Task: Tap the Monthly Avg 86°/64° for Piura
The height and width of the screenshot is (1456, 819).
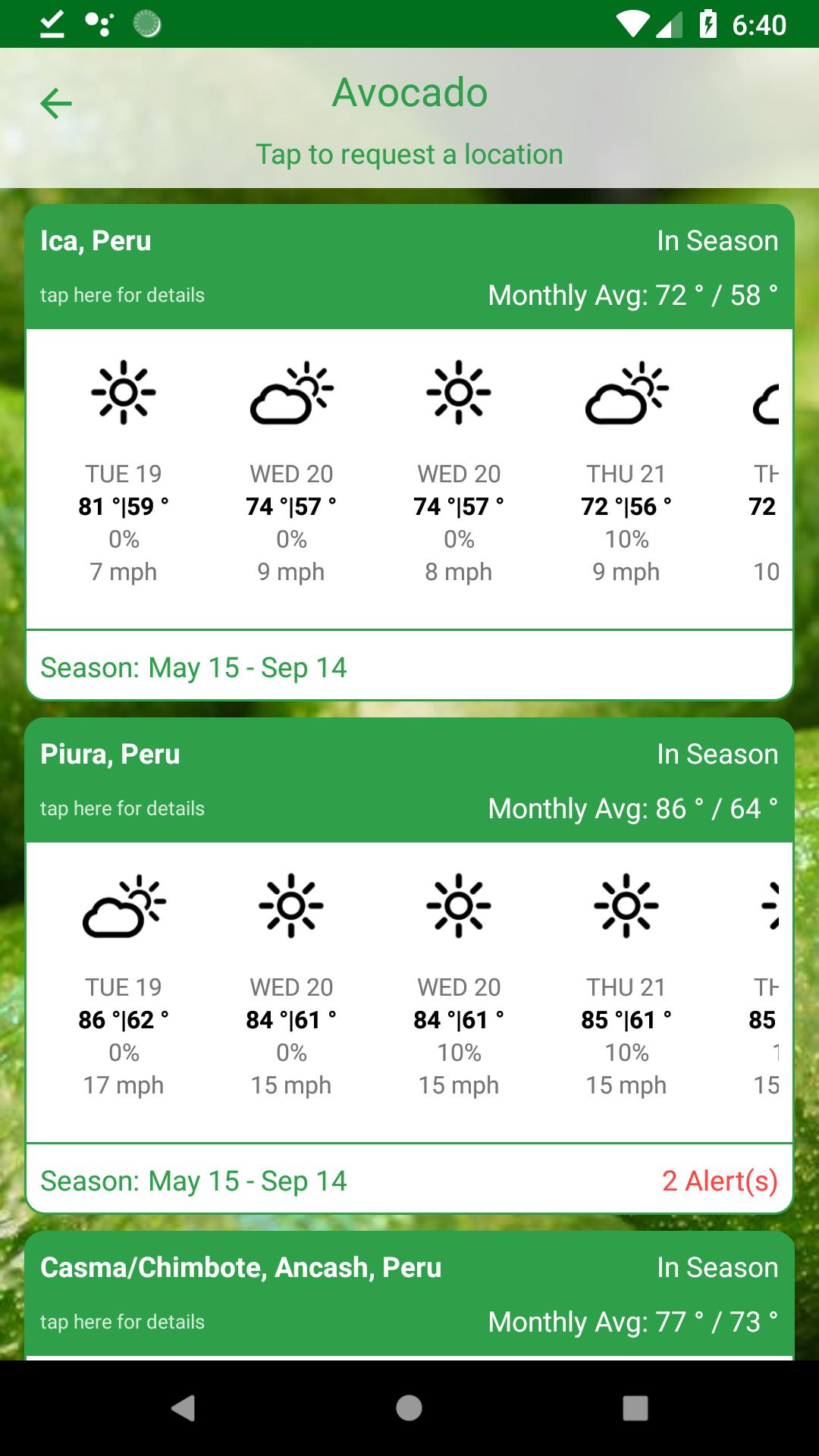Action: click(x=633, y=808)
